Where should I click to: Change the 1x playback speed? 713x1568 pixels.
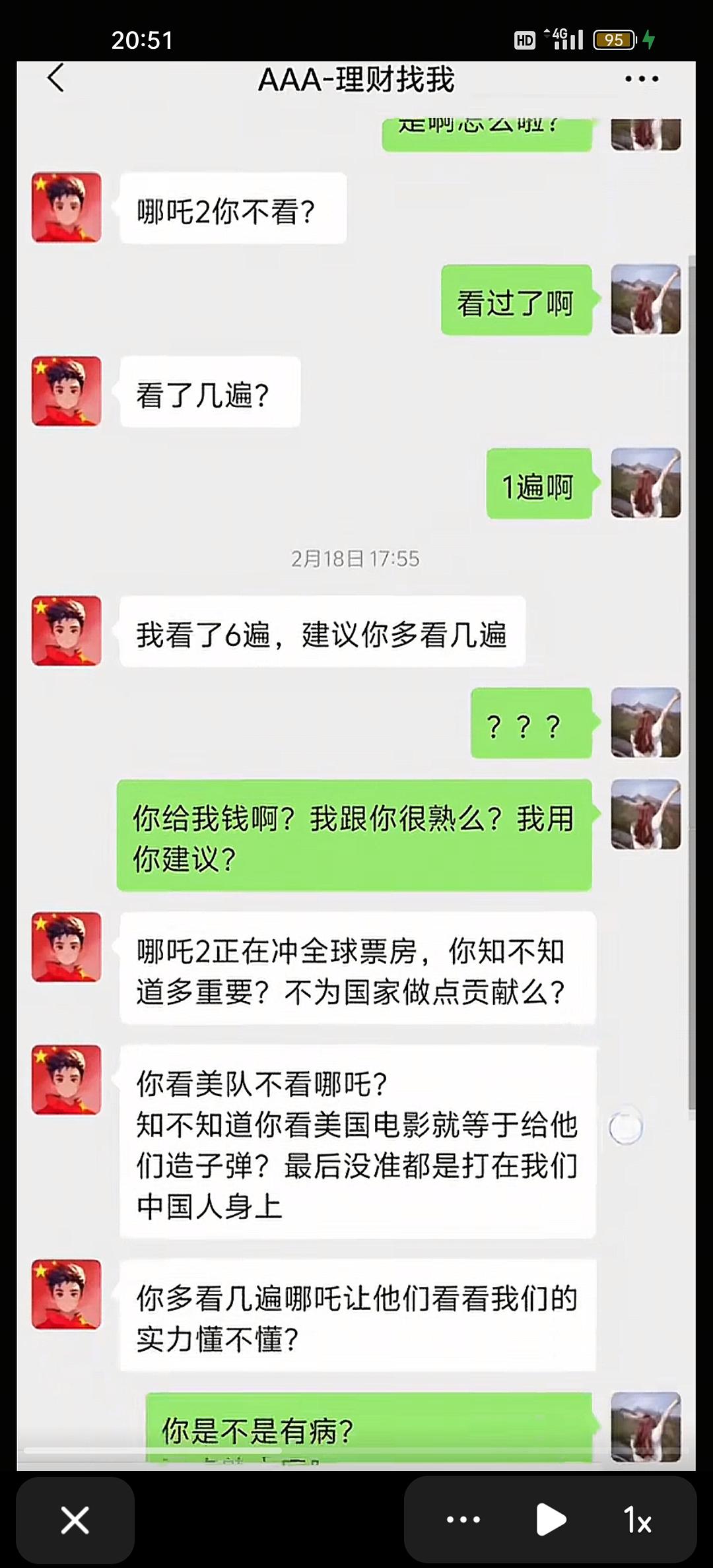[638, 1520]
